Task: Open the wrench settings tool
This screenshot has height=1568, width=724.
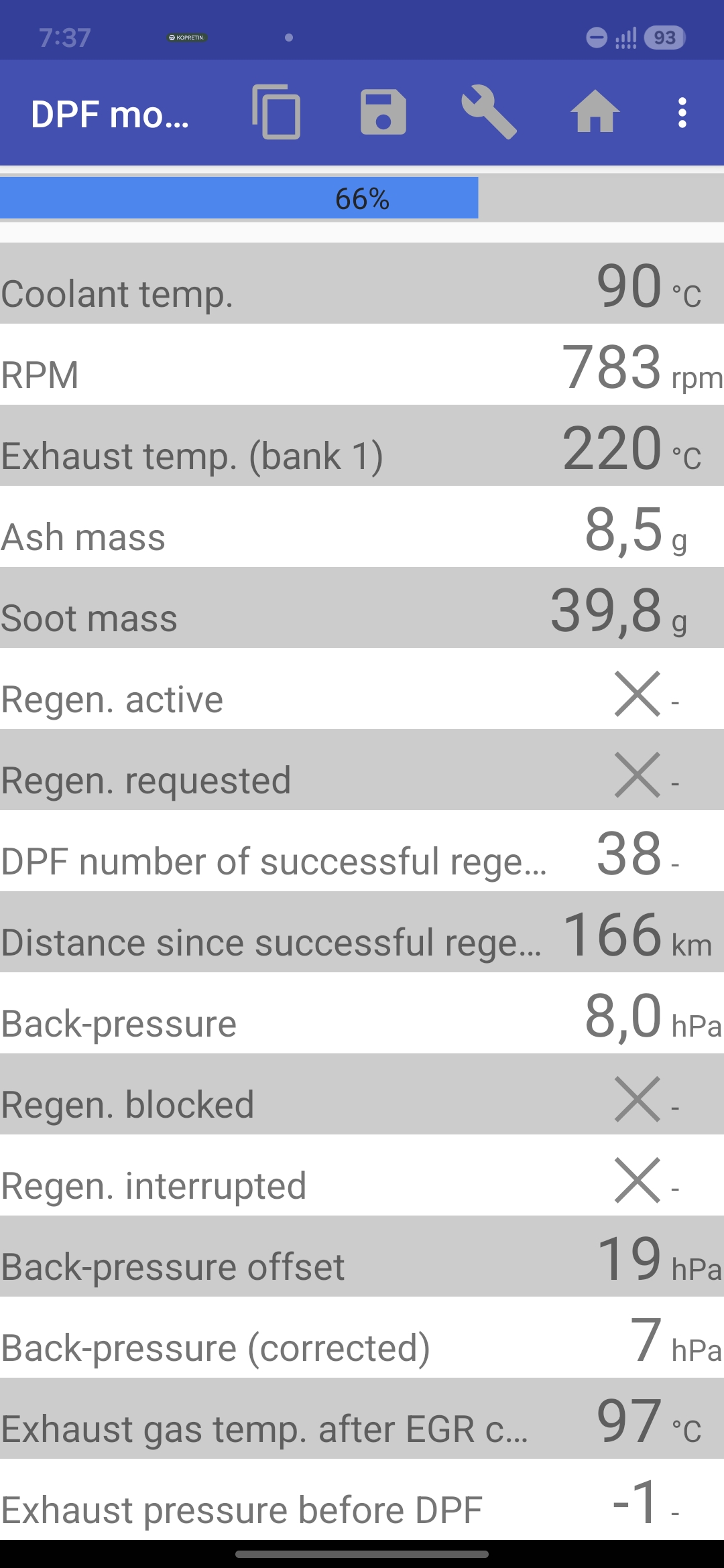Action: tap(489, 112)
